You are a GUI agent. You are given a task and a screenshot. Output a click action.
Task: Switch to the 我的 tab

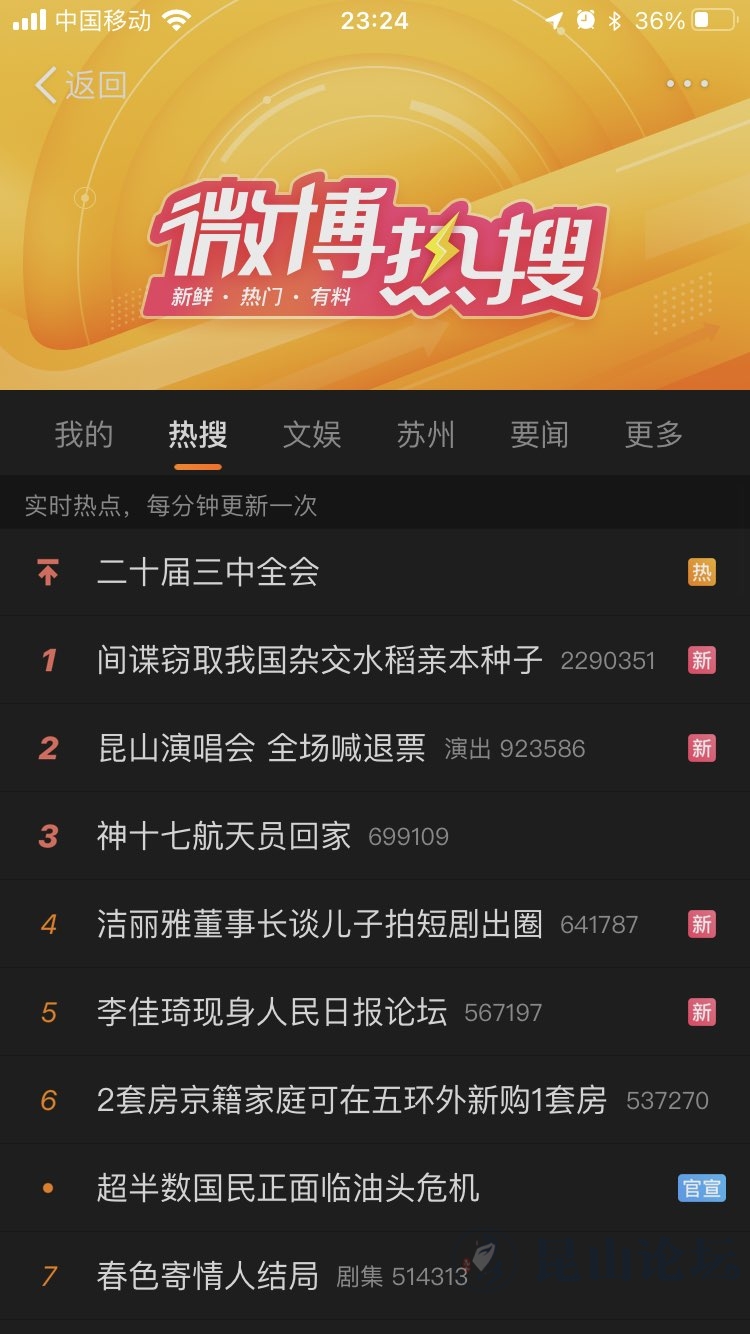point(84,435)
